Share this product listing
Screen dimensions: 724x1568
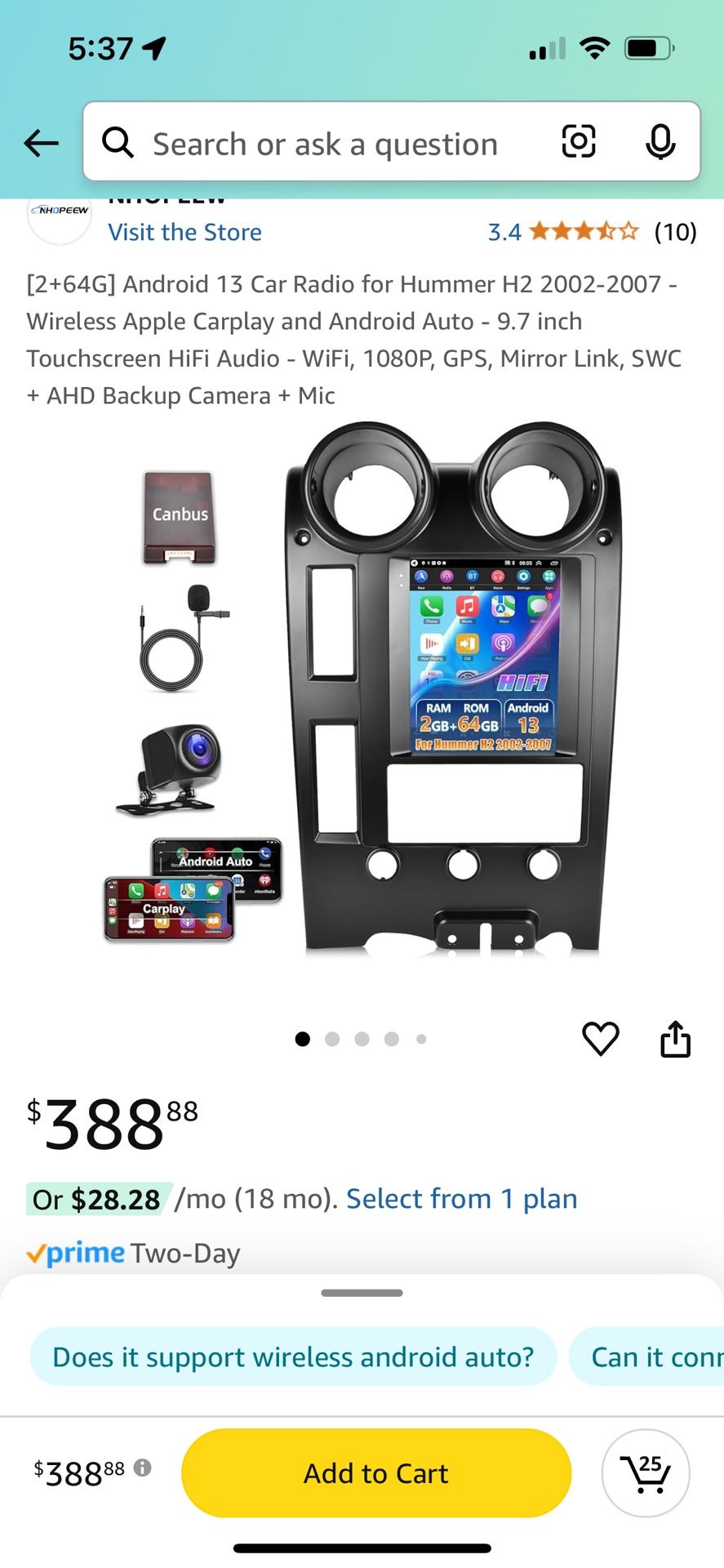coord(675,1039)
